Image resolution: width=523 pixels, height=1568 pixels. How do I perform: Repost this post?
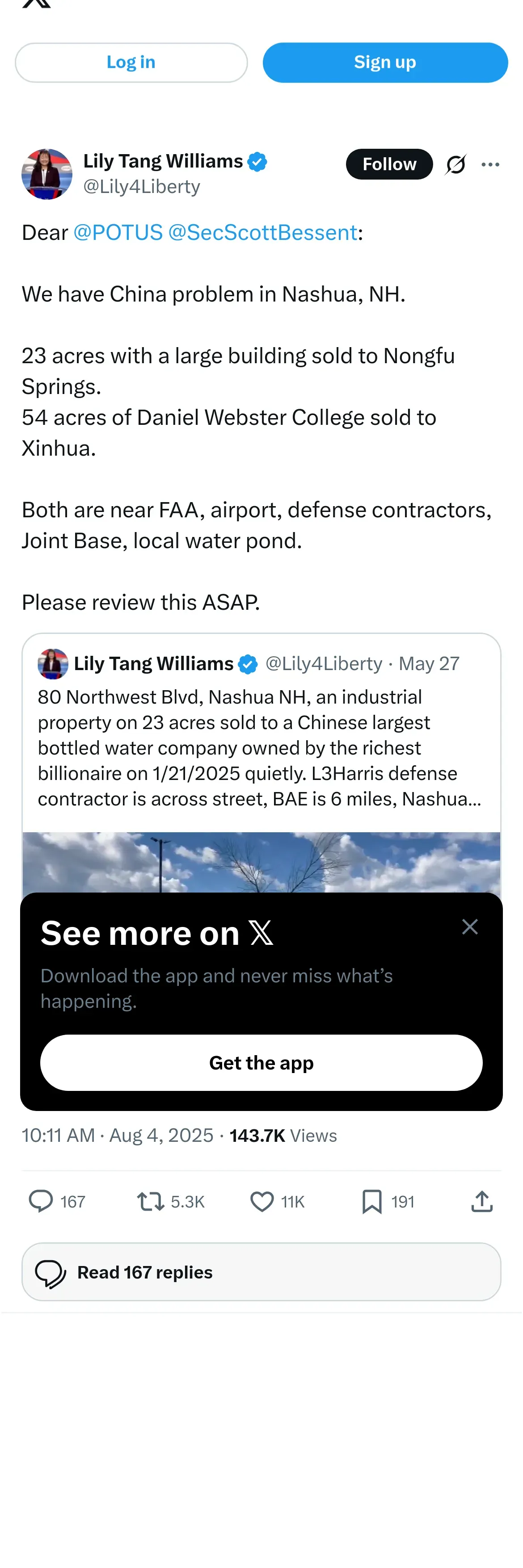click(x=150, y=1201)
